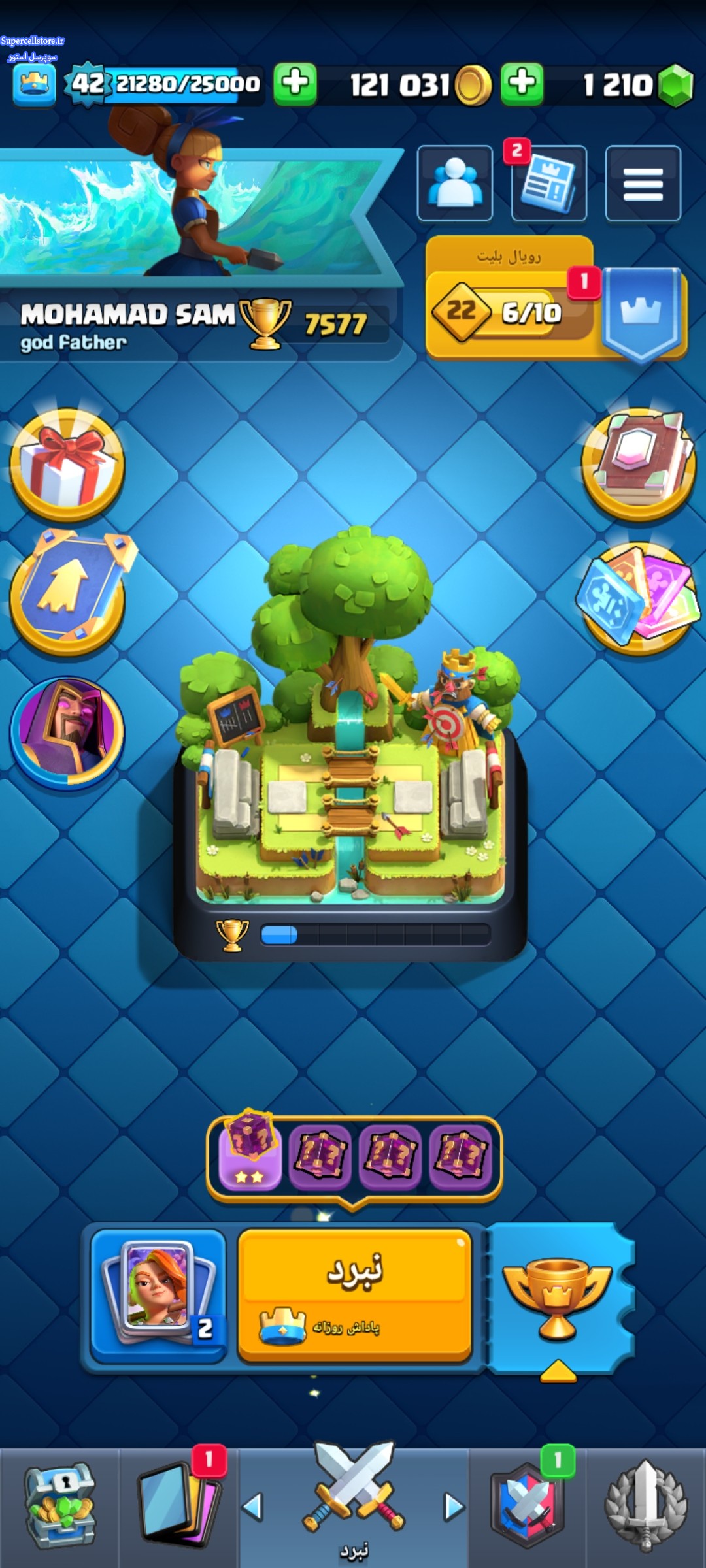Screen dimensions: 706x1568
Task: Open the purple hooded wizard event
Action: [x=67, y=732]
